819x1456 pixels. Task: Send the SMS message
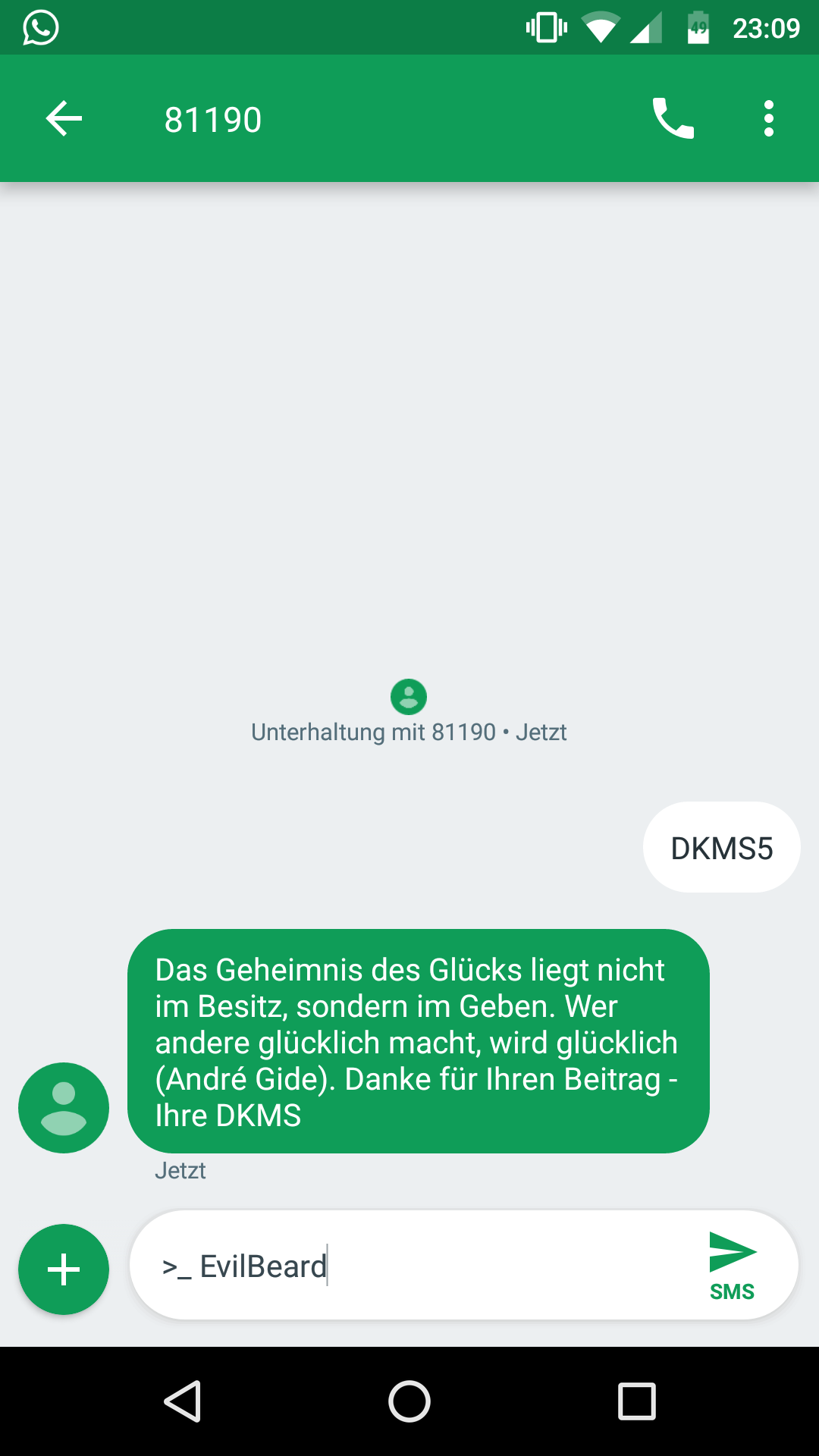[732, 1266]
